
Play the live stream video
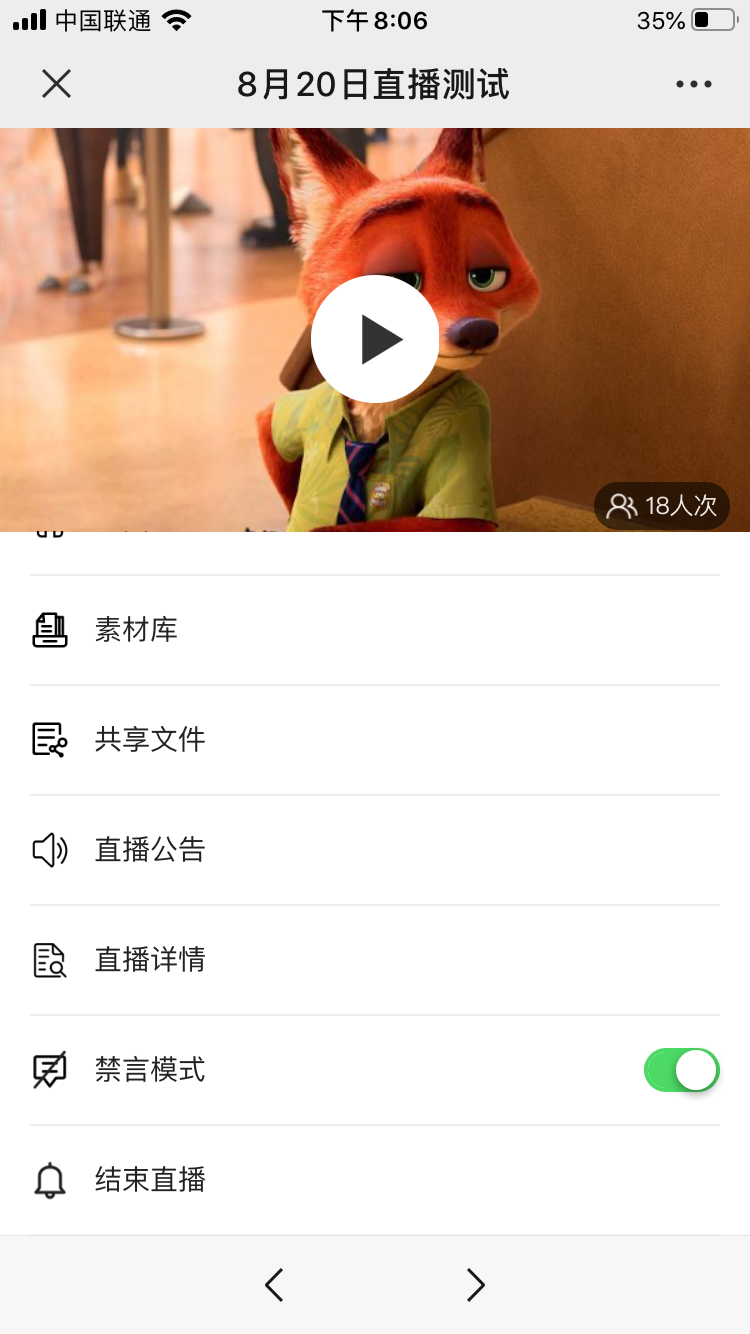tap(375, 340)
